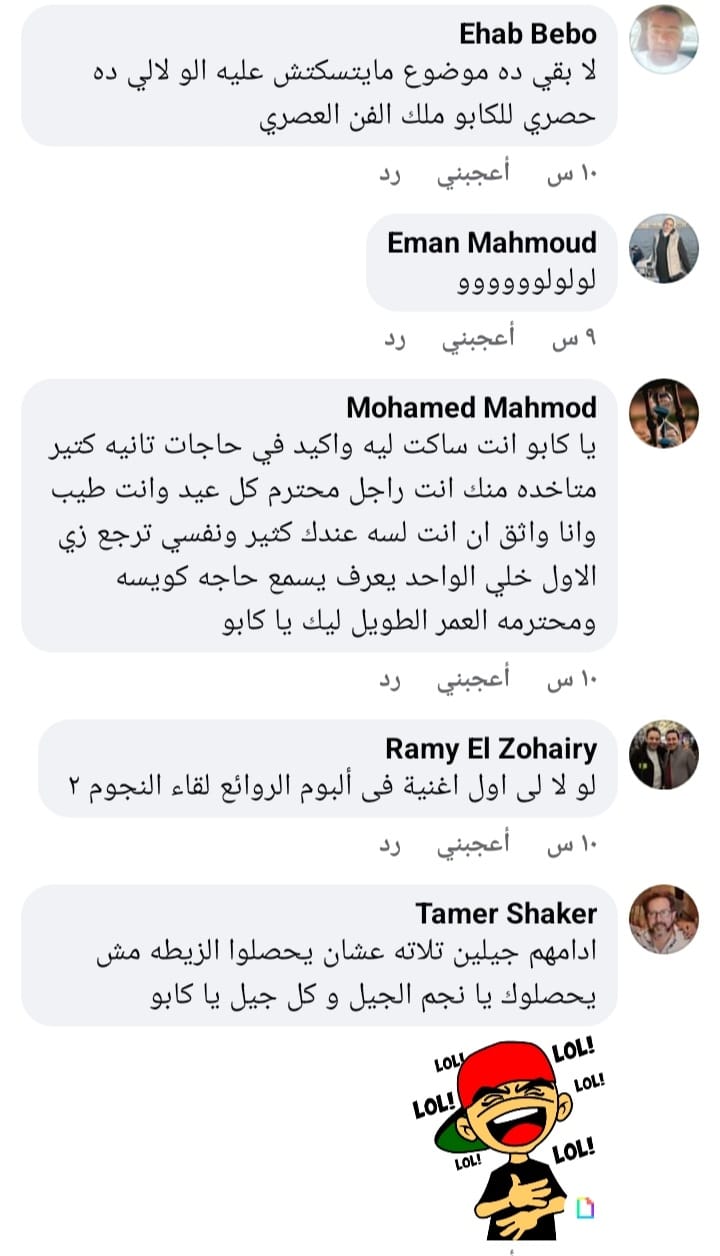Tap Mohamed Mahmod's name link

click(471, 407)
